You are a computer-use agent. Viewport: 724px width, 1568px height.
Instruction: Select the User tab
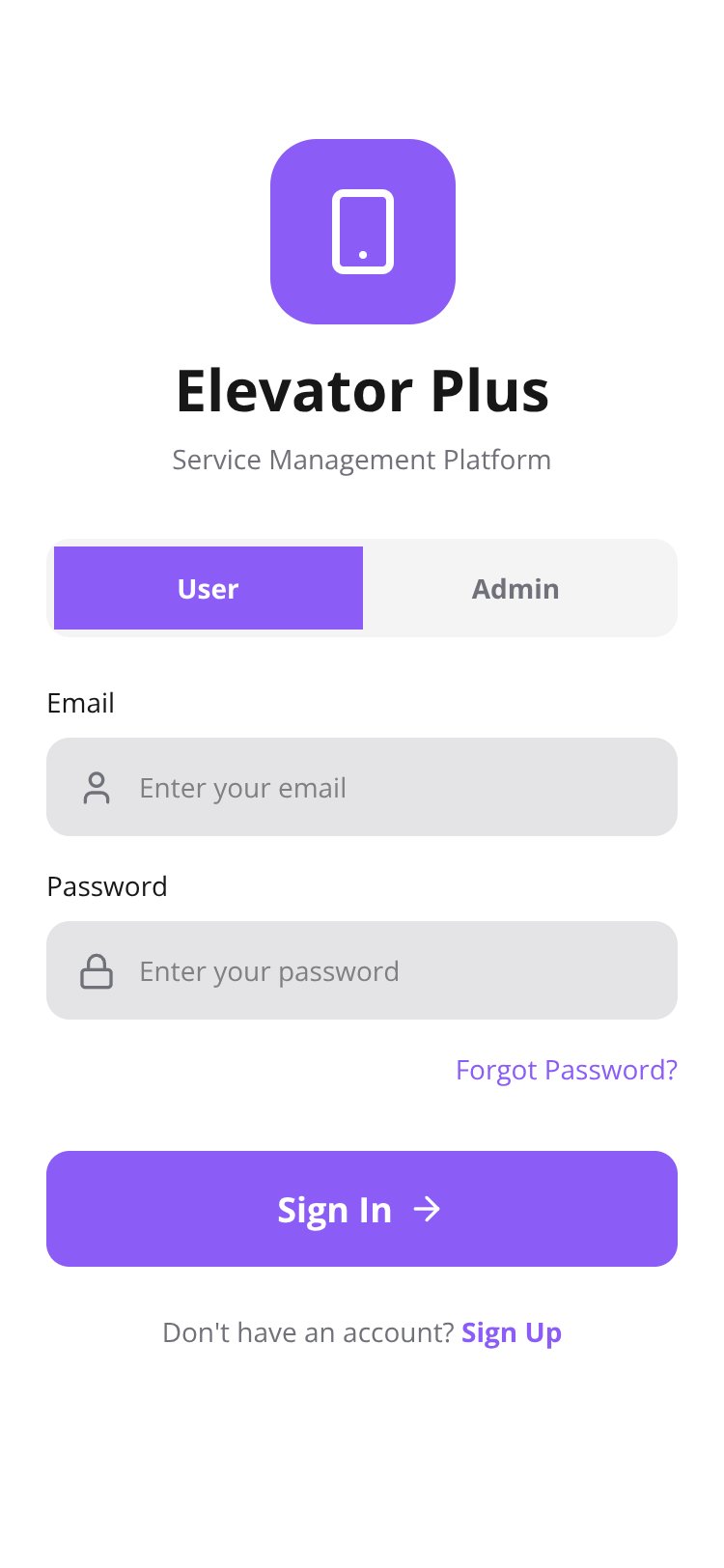coord(209,588)
